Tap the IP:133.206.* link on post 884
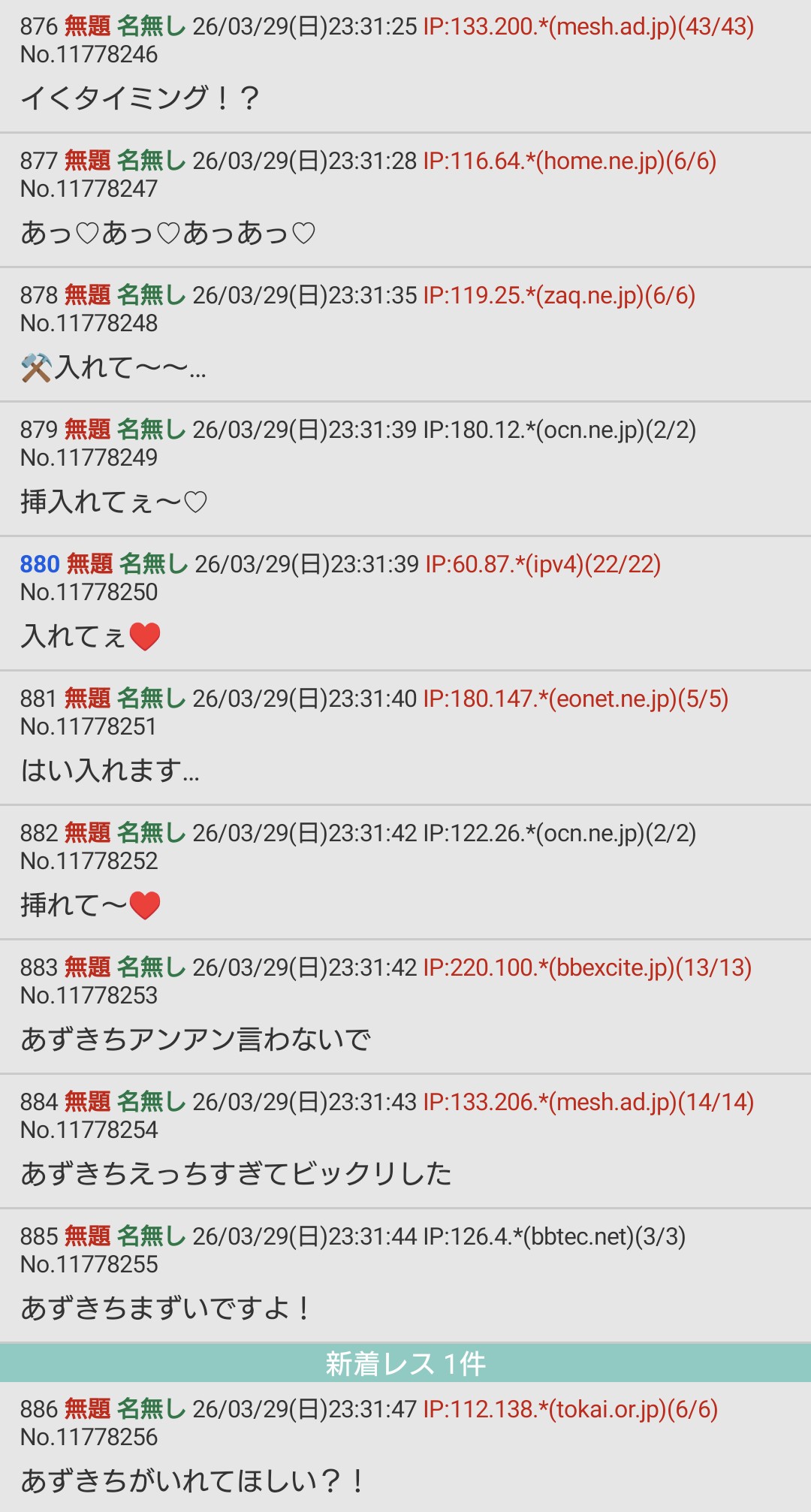Image resolution: width=811 pixels, height=1512 pixels. [x=588, y=1102]
